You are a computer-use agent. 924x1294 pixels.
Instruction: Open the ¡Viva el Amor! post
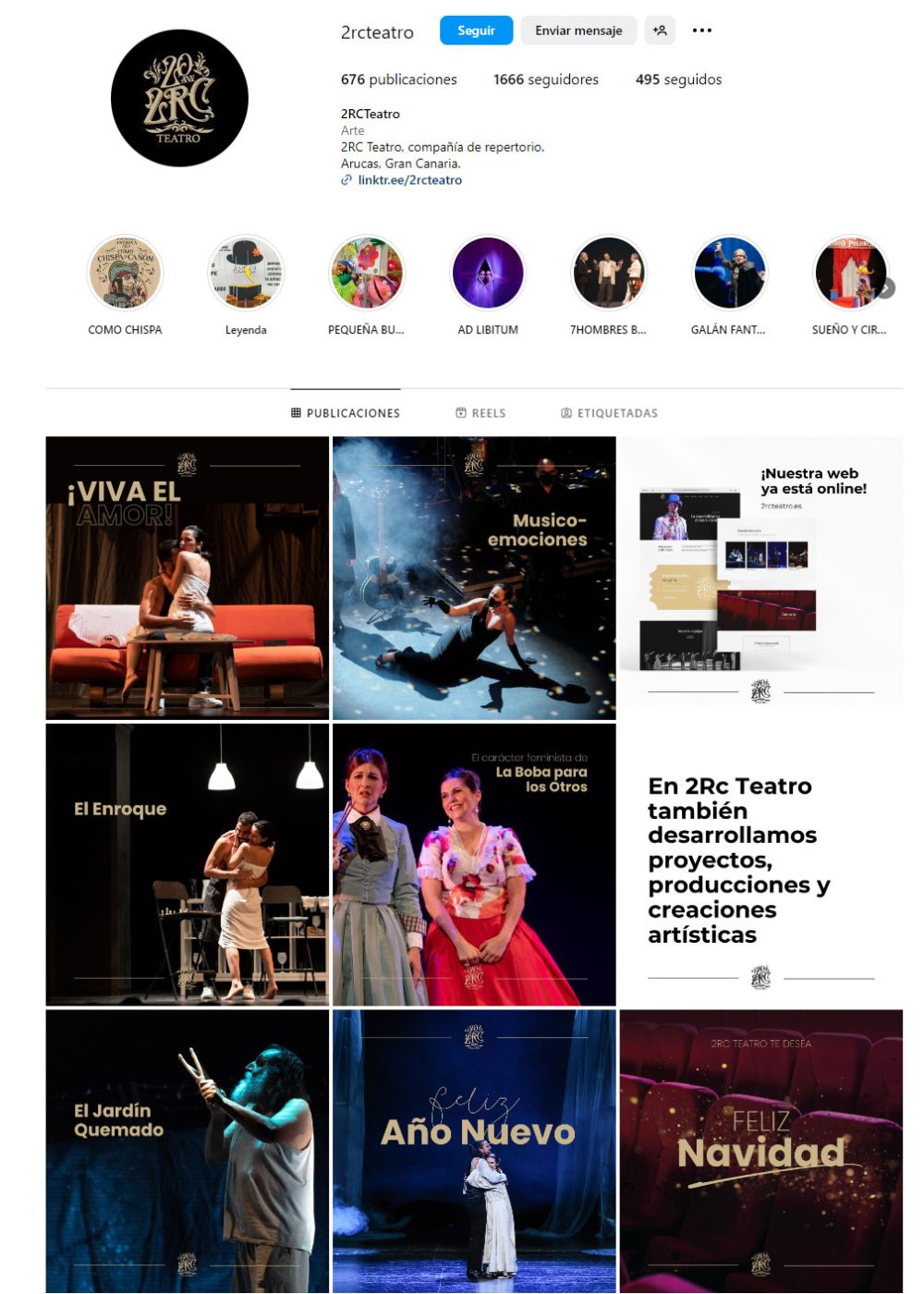(188, 578)
